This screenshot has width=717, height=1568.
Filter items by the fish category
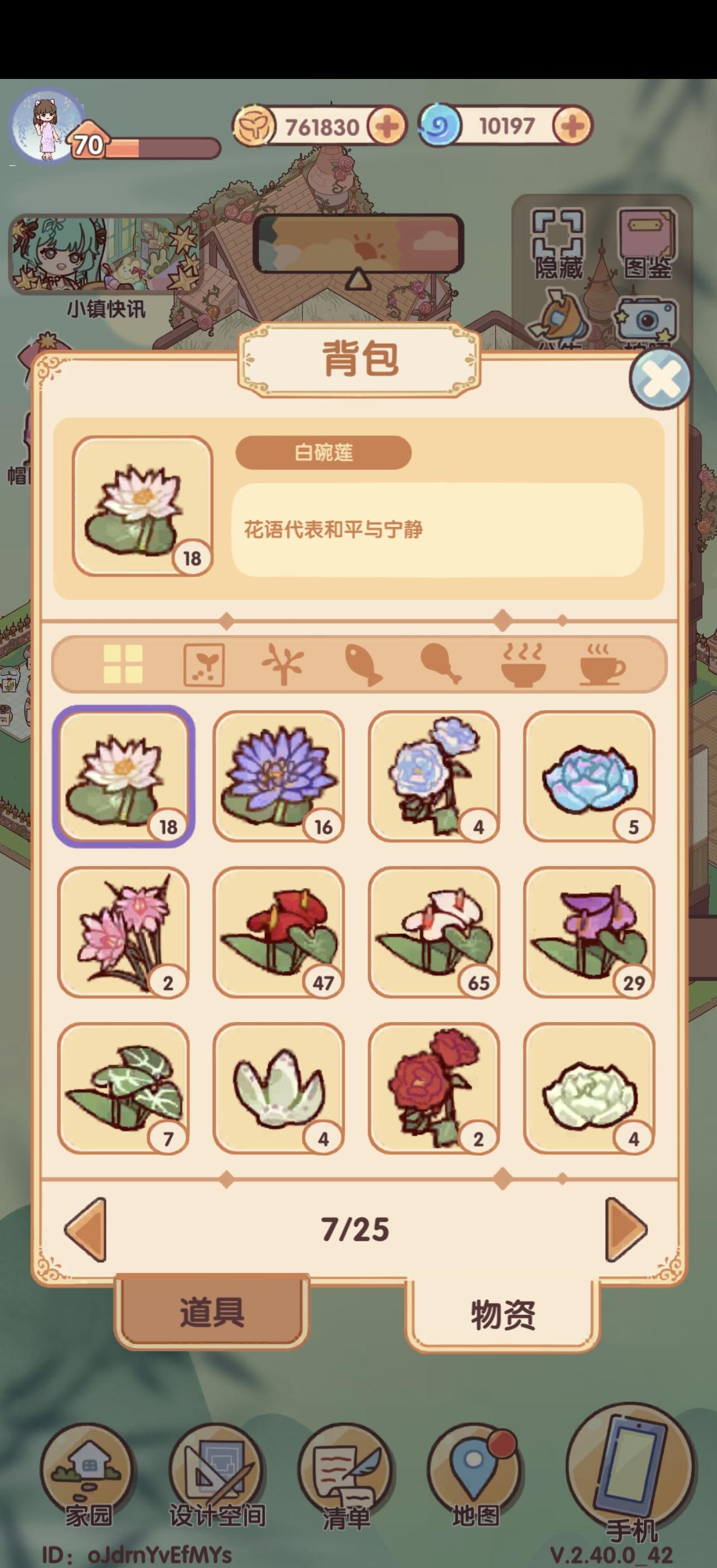click(x=363, y=665)
